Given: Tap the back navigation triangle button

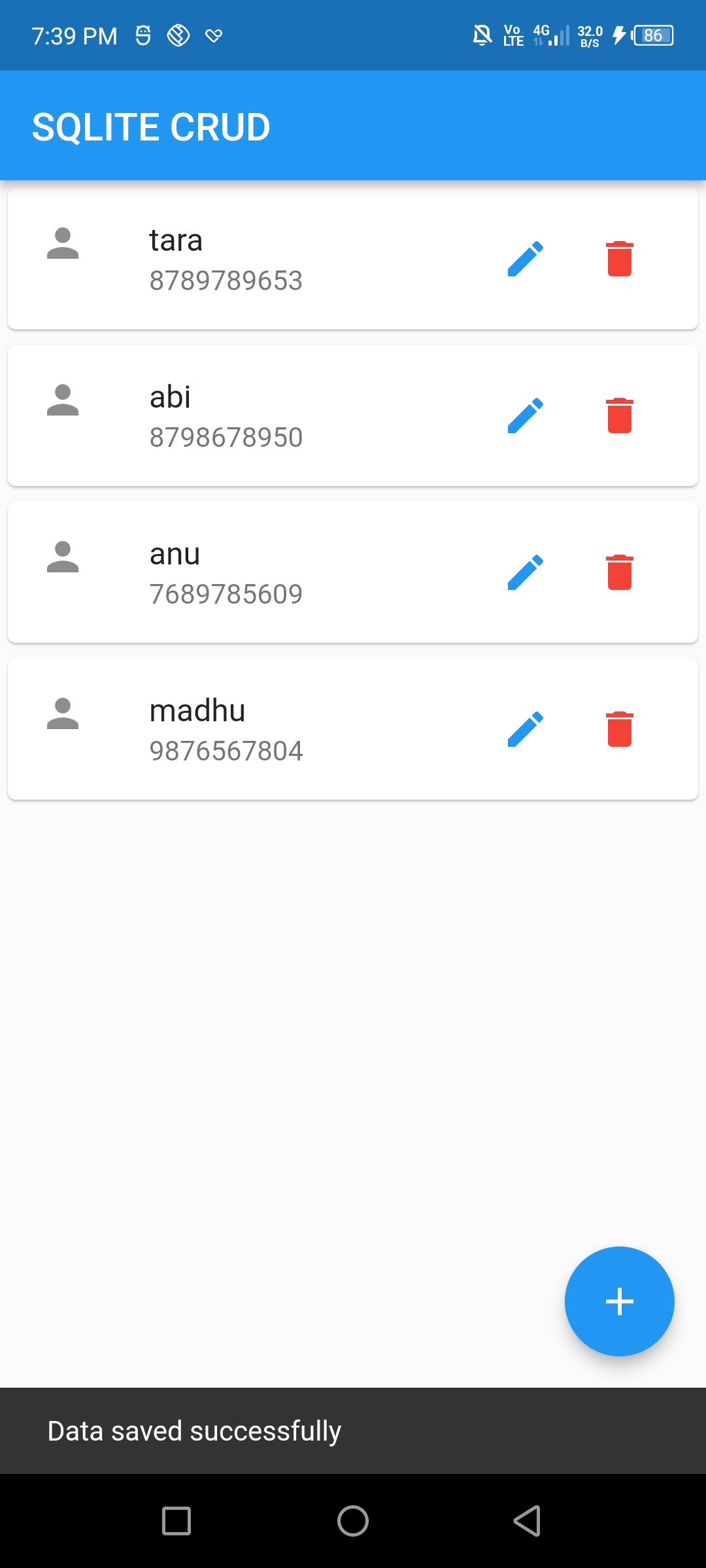Looking at the screenshot, I should [527, 1520].
